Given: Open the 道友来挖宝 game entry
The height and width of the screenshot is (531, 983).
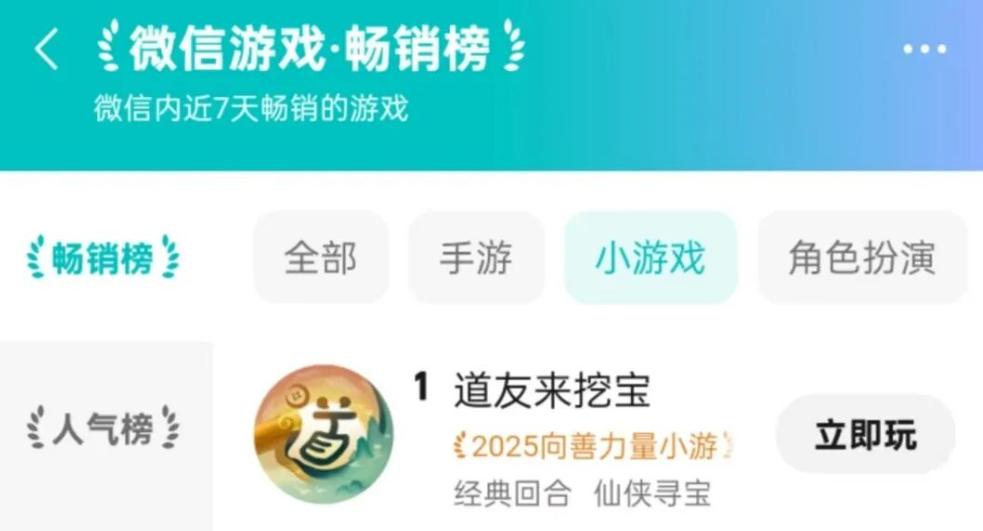Looking at the screenshot, I should (x=552, y=391).
